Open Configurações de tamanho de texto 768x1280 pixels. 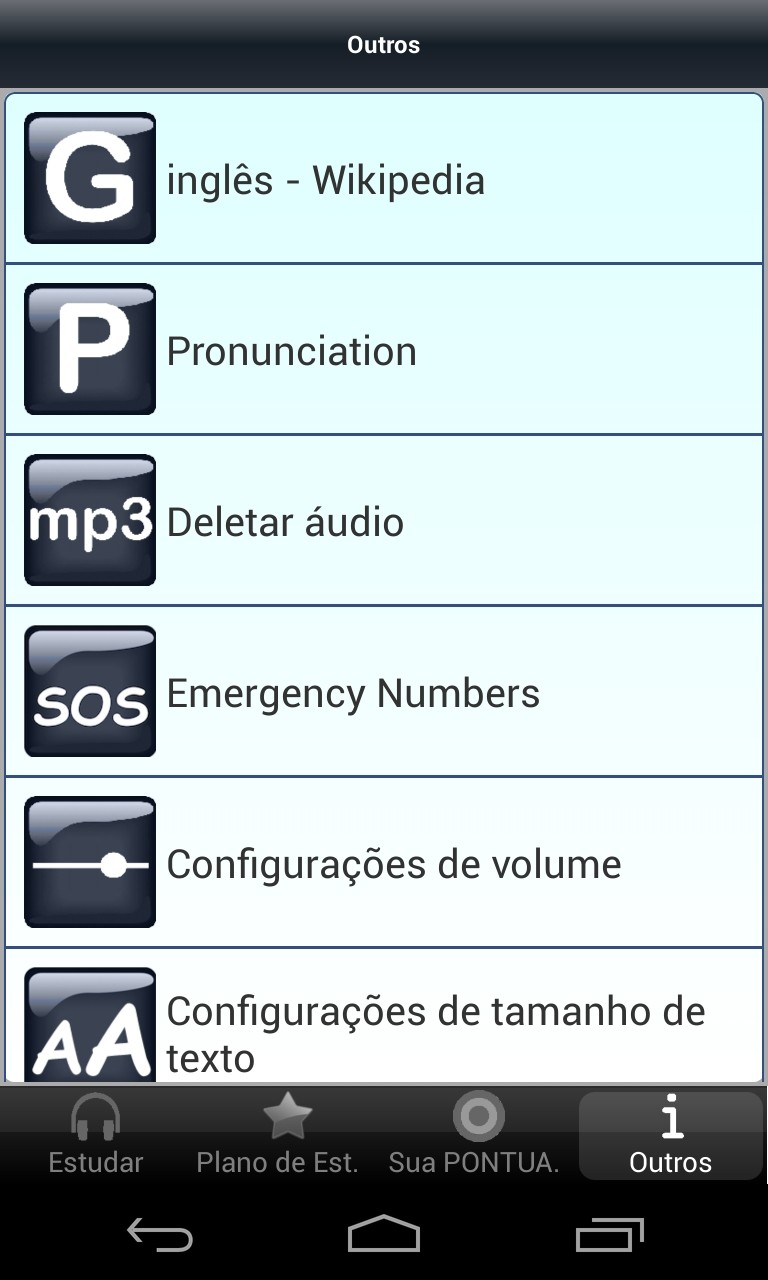tap(384, 1016)
